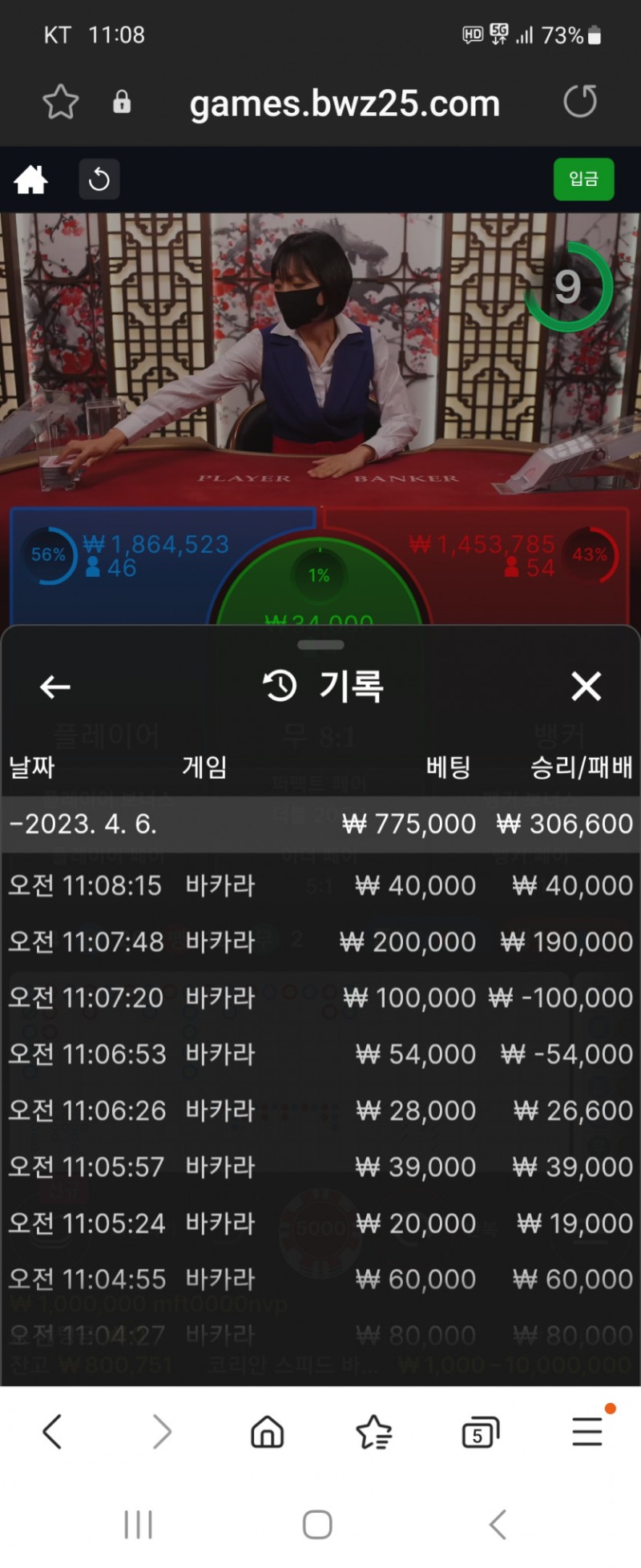
Task: Open the 11:06:26 baccarat record
Action: (320, 1110)
